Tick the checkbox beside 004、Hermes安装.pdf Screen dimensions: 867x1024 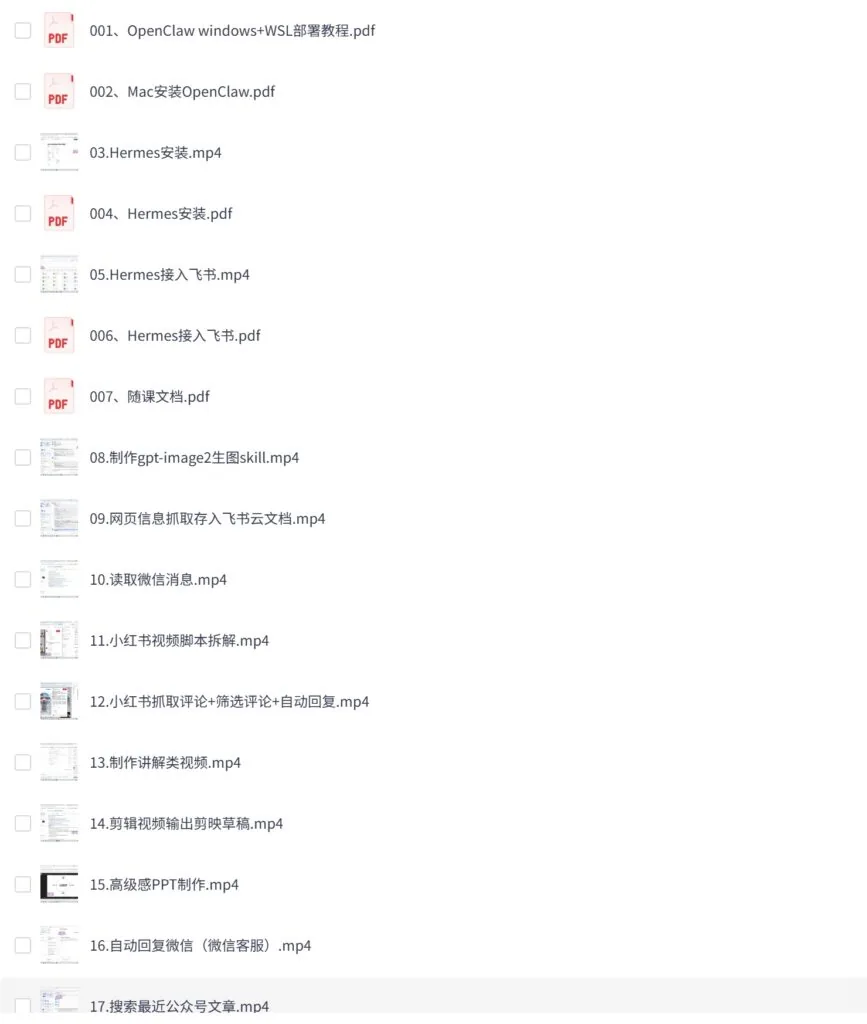pyautogui.click(x=23, y=214)
